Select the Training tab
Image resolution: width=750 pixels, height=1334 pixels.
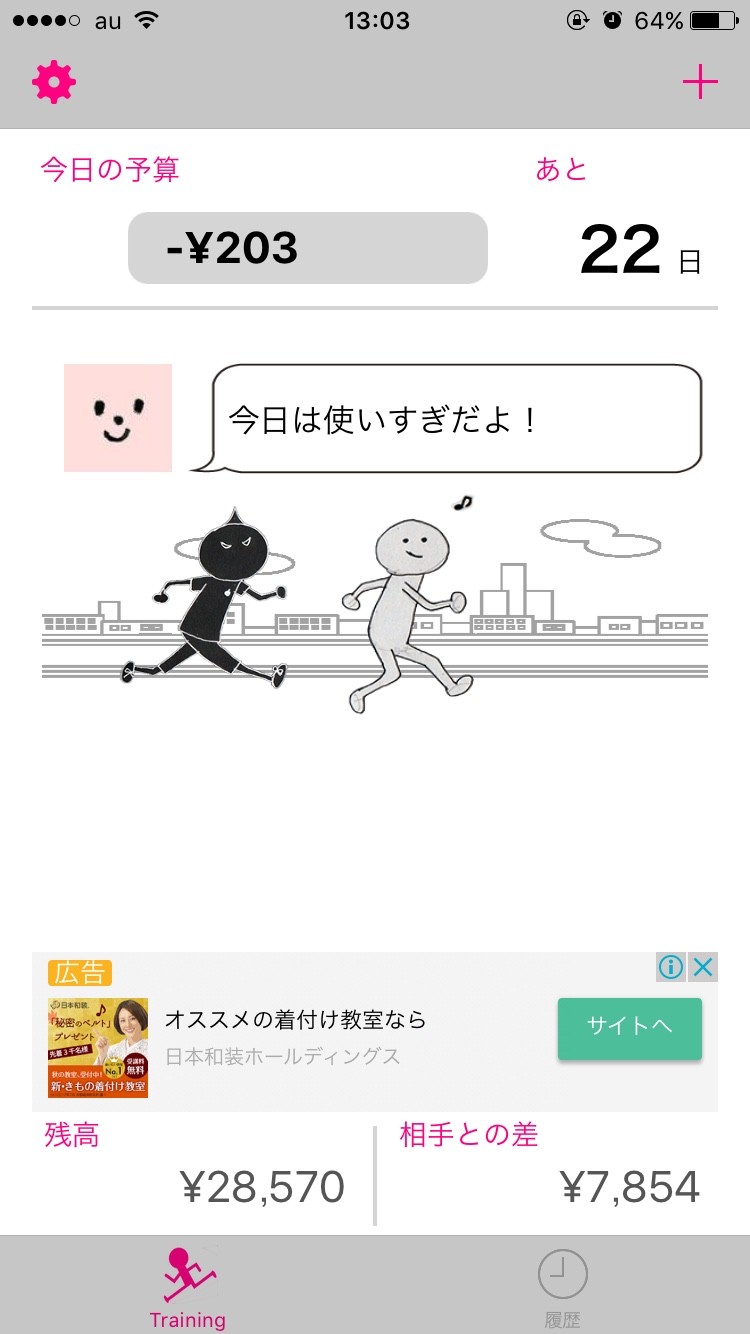tap(188, 1288)
